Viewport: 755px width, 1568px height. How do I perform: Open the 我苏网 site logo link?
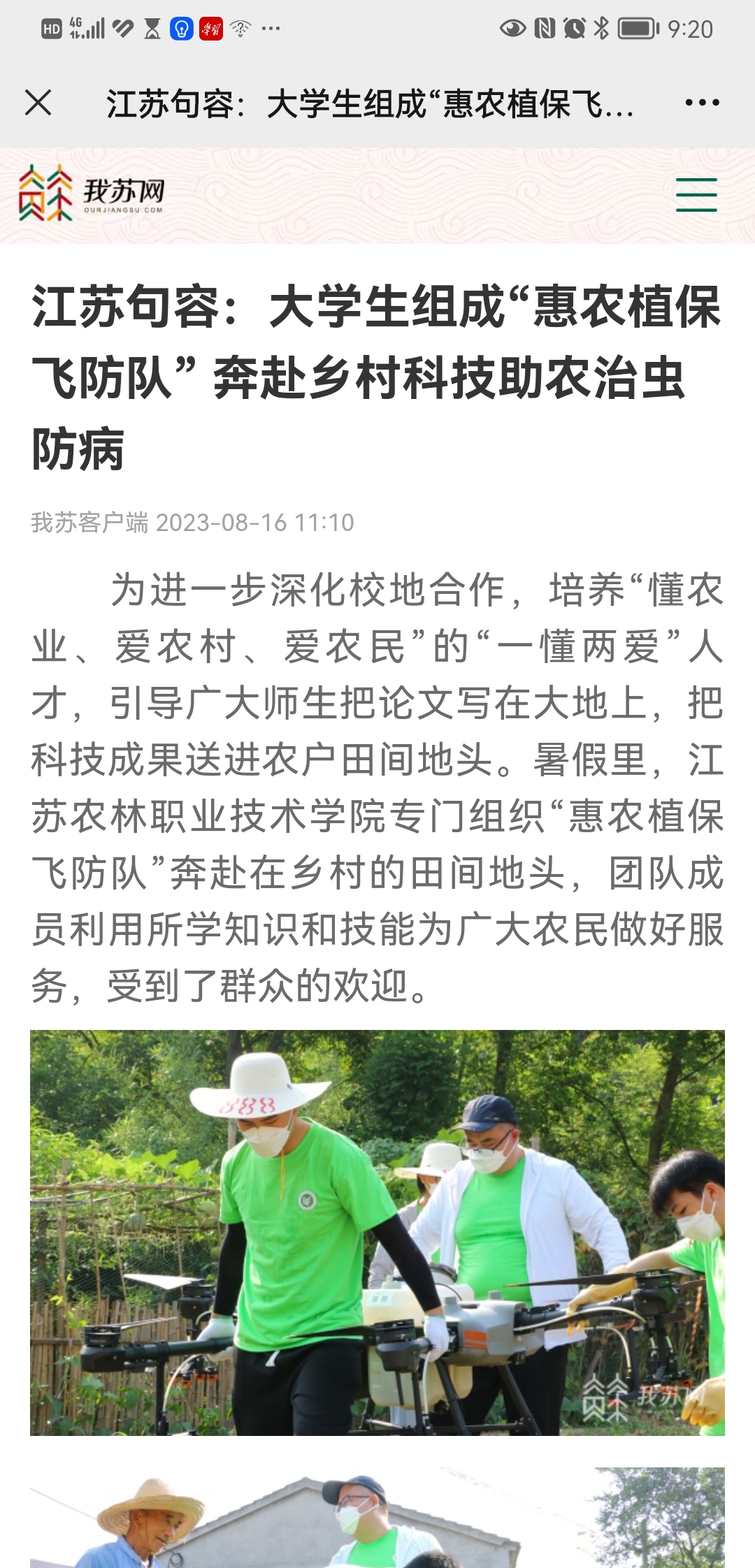pos(91,193)
